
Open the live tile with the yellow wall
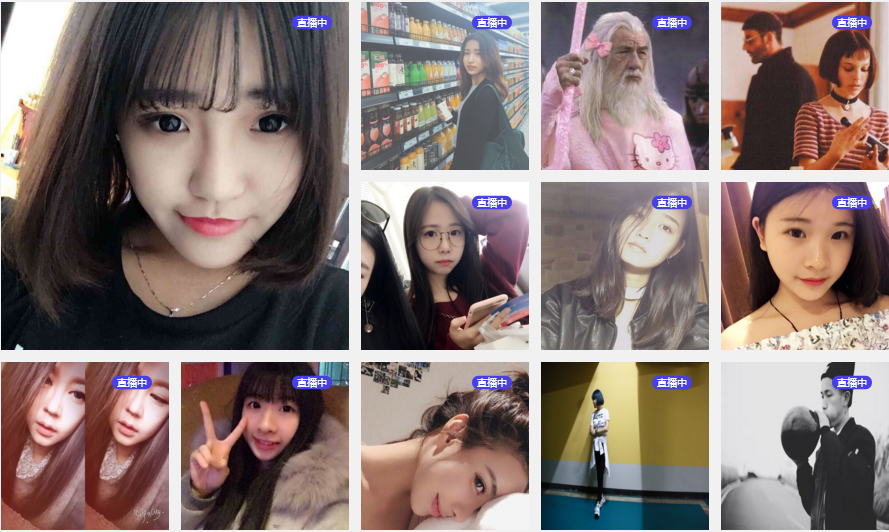click(x=625, y=446)
